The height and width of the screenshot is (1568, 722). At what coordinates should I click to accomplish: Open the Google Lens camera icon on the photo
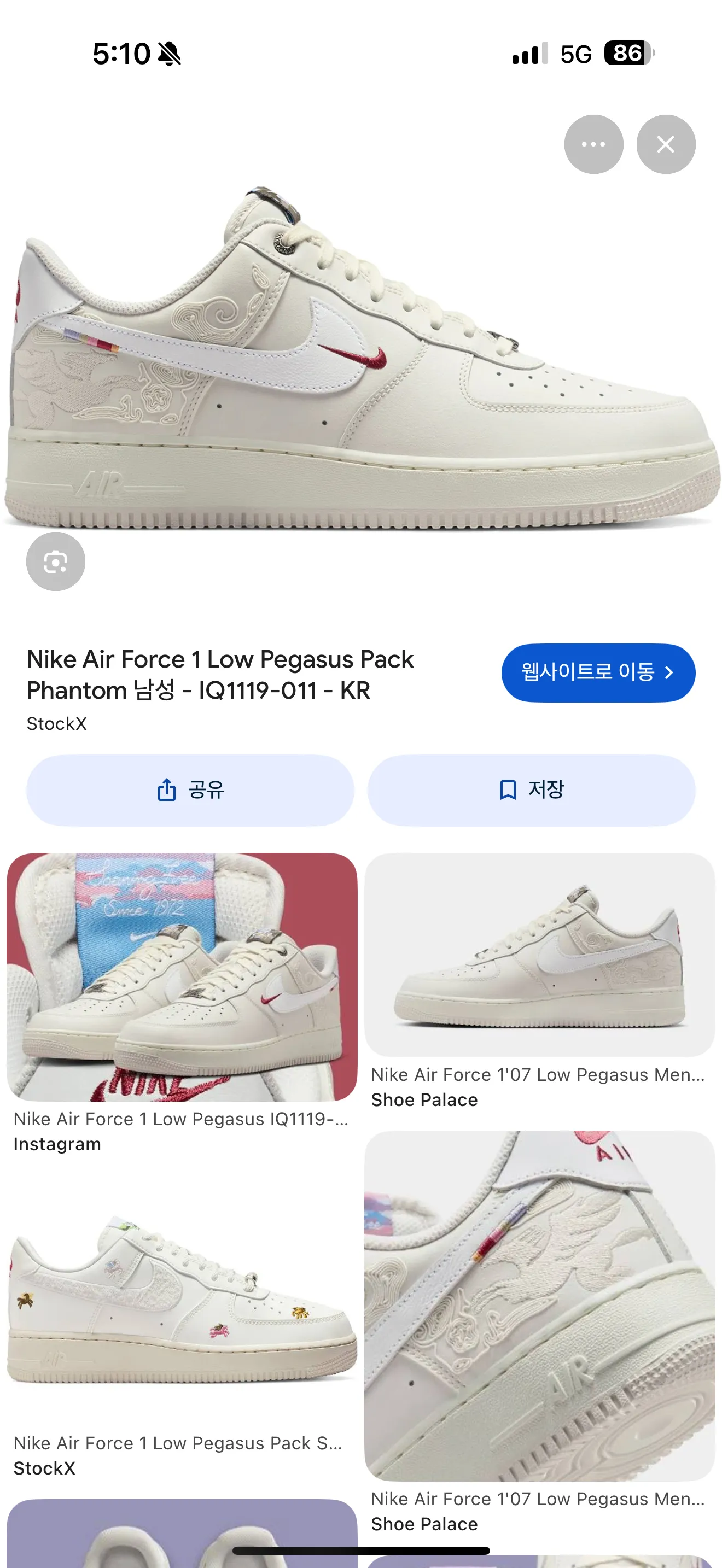(55, 561)
